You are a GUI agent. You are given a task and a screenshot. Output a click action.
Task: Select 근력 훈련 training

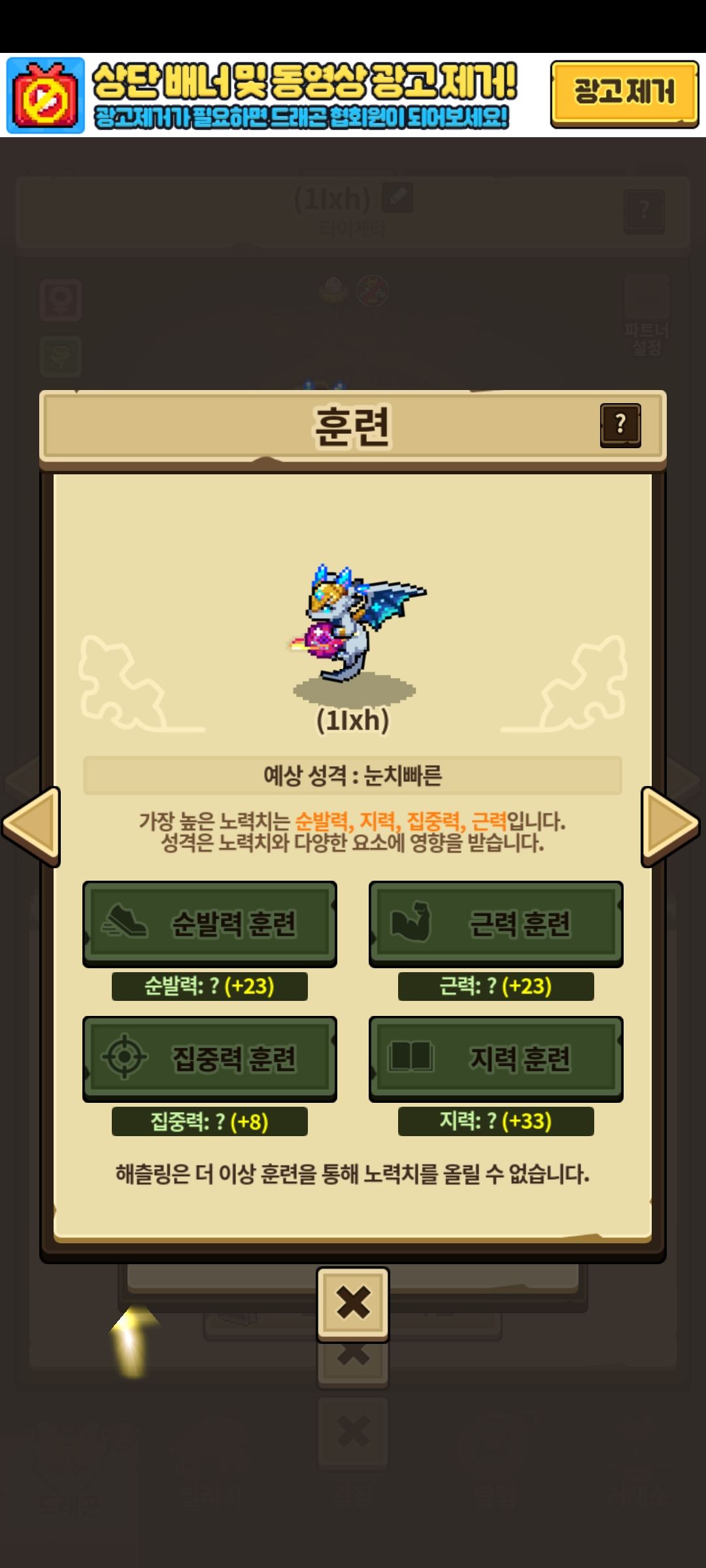[x=496, y=924]
